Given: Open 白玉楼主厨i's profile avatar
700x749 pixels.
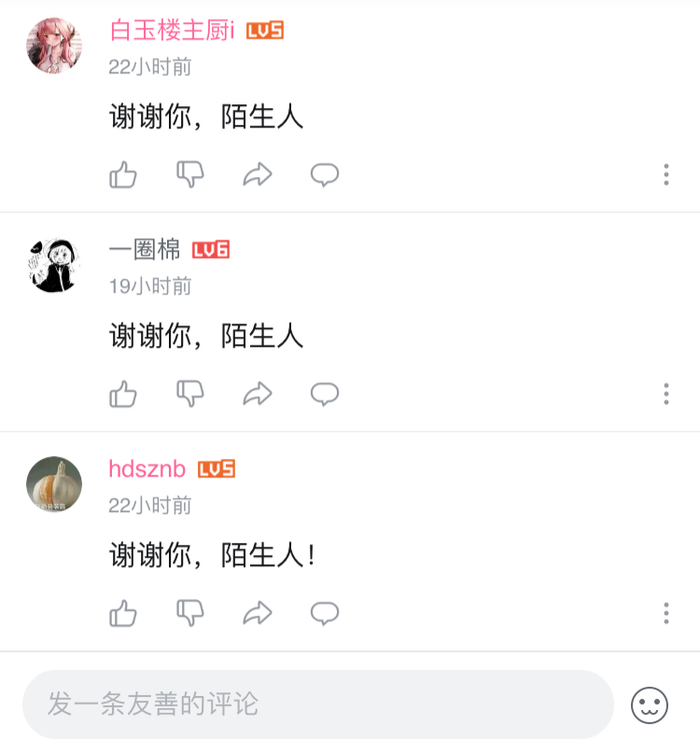Looking at the screenshot, I should click(54, 45).
